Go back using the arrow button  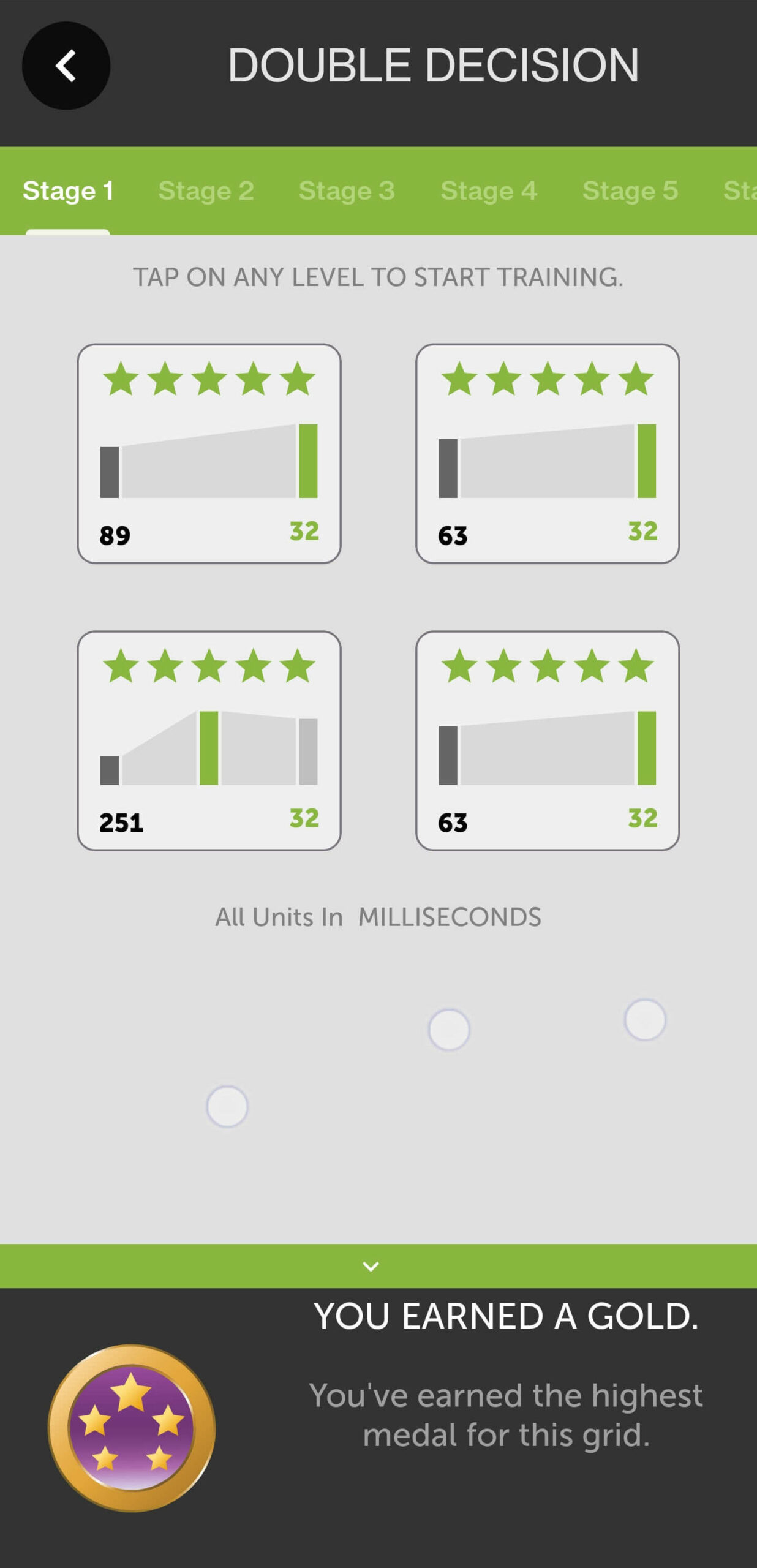coord(66,66)
